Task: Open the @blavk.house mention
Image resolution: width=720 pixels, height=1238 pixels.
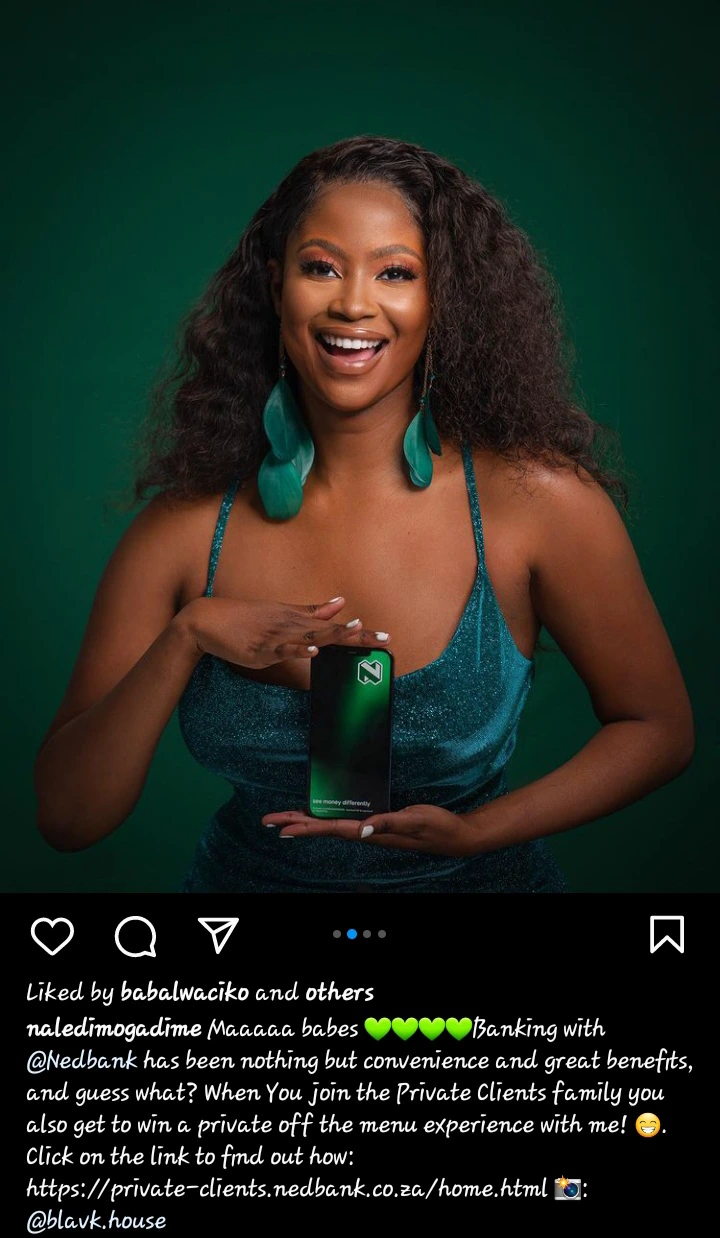Action: (96, 1221)
